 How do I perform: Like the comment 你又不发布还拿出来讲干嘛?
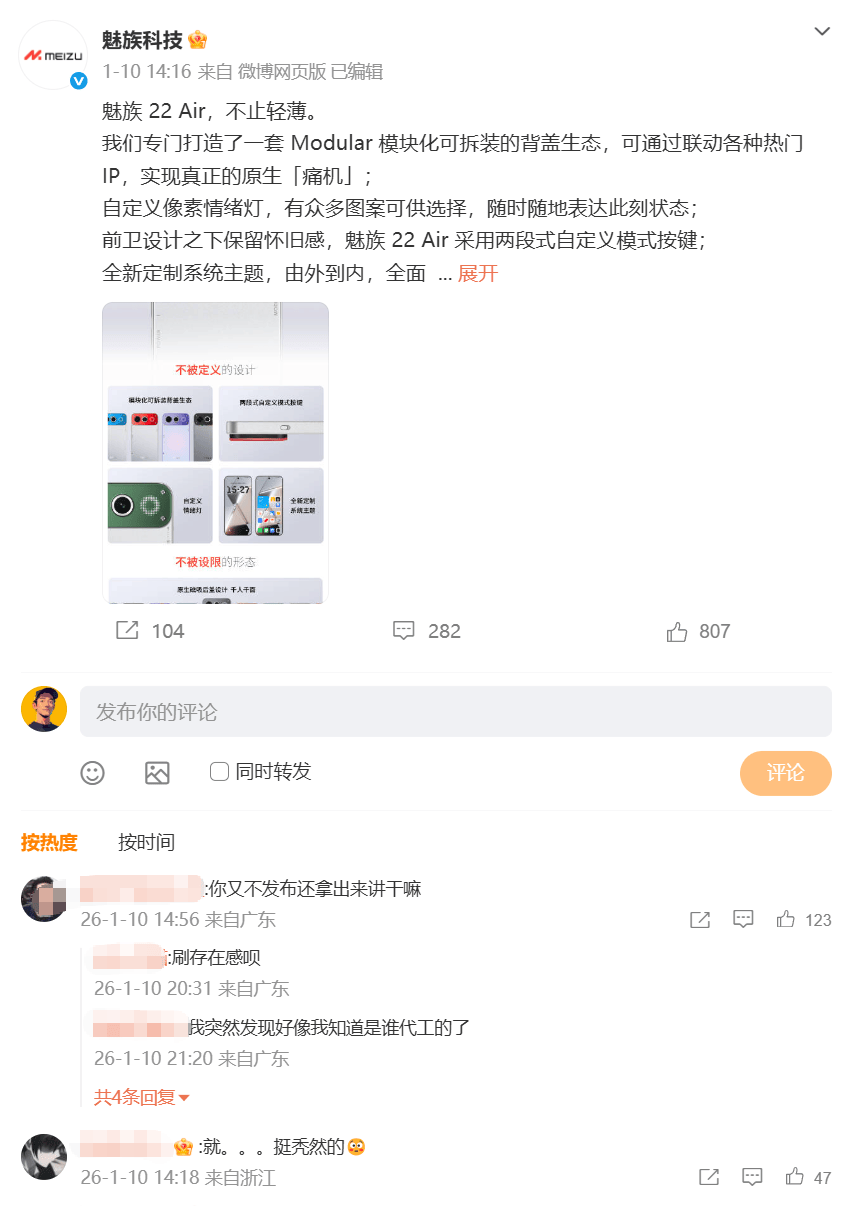(786, 919)
